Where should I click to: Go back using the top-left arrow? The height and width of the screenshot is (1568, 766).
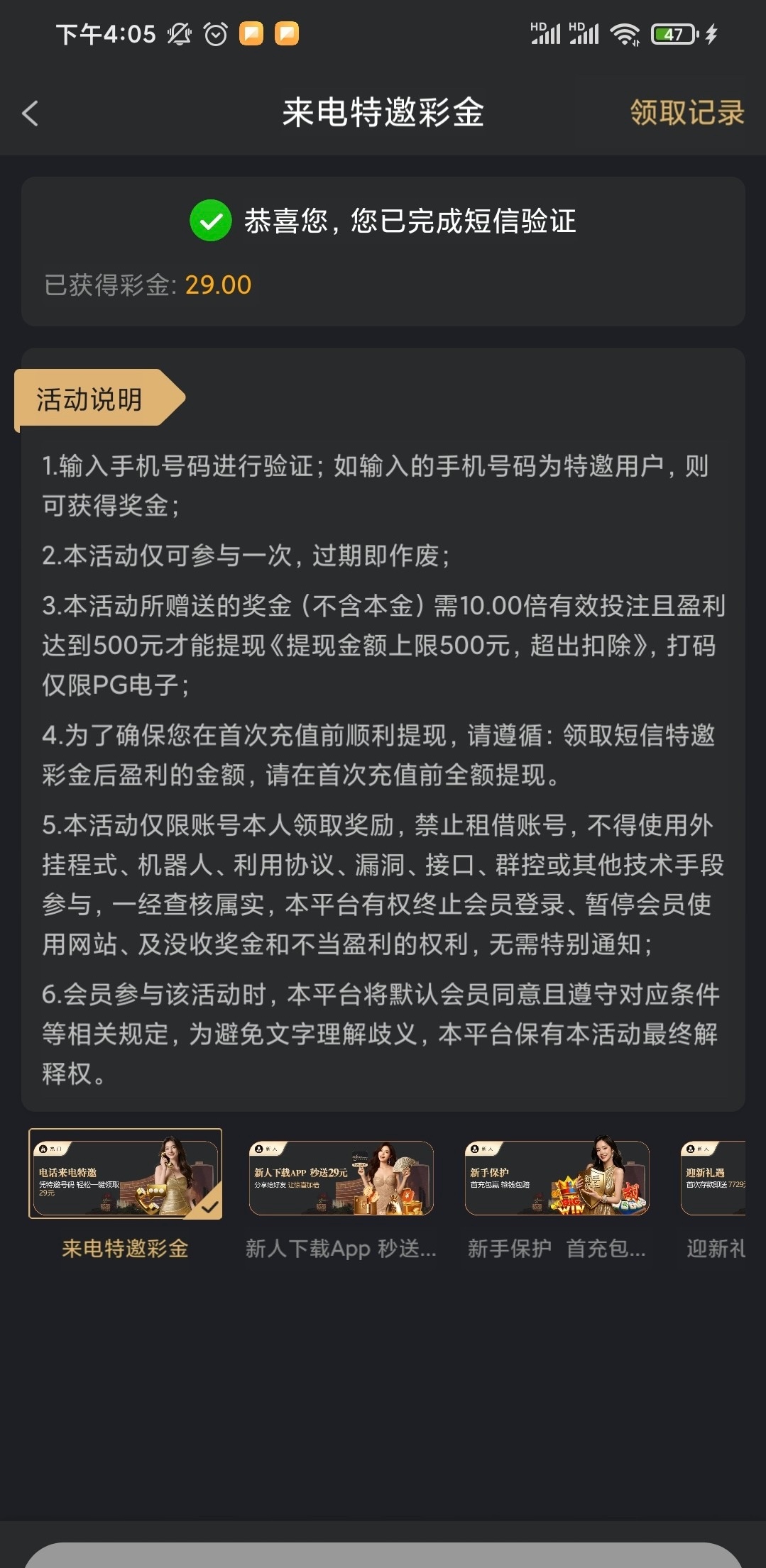30,113
